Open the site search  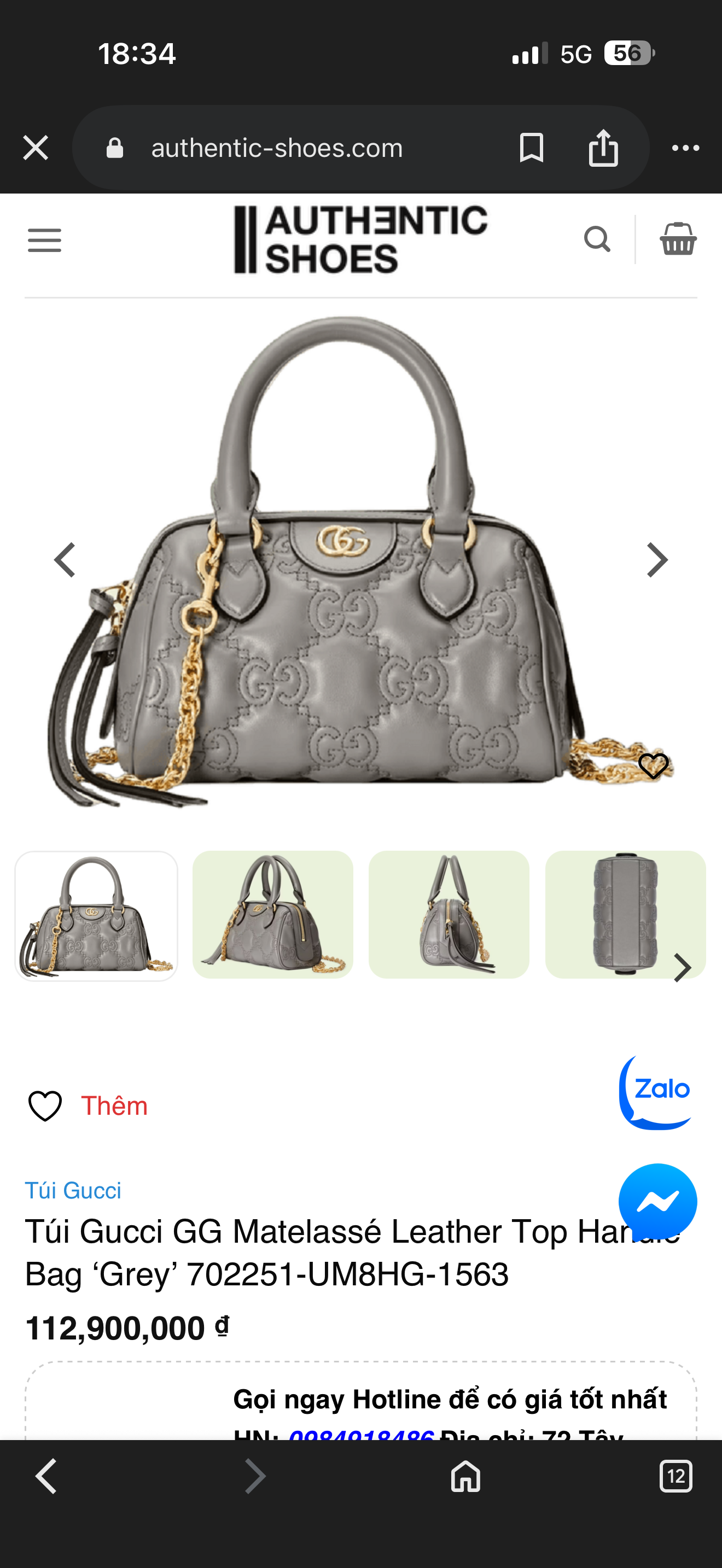597,239
